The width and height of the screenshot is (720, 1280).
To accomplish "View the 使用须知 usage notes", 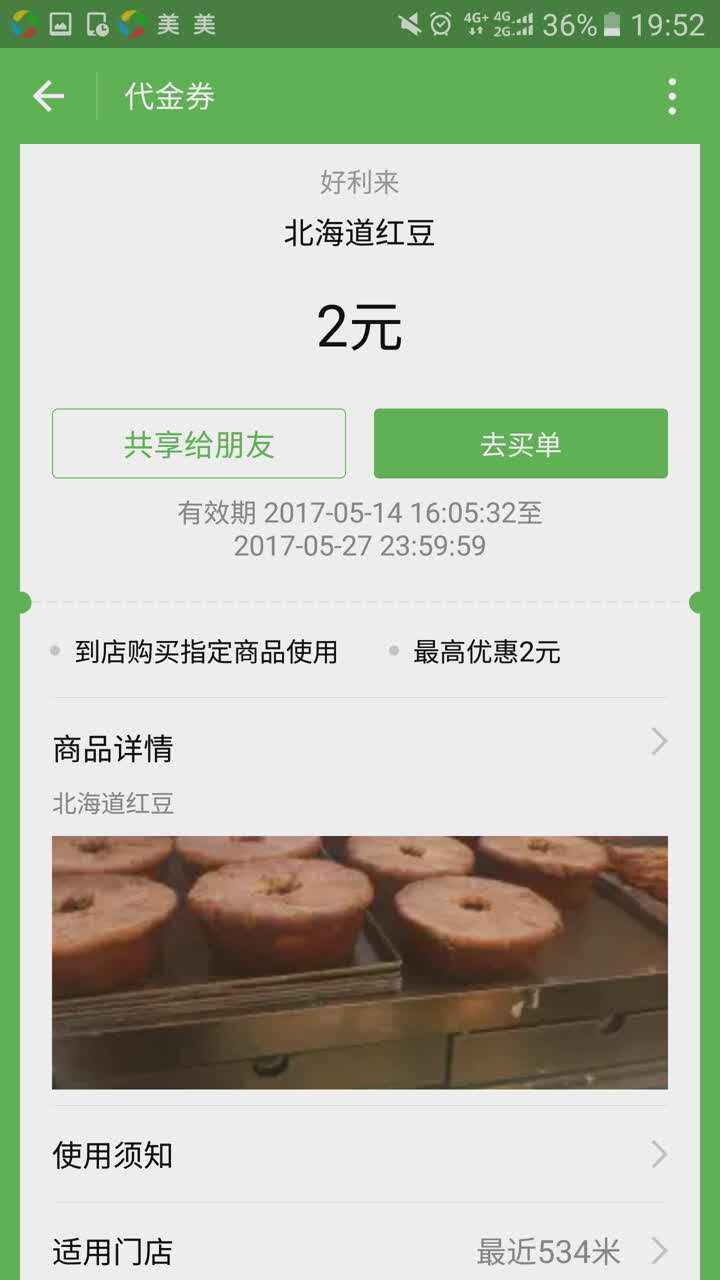I will pyautogui.click(x=360, y=1155).
